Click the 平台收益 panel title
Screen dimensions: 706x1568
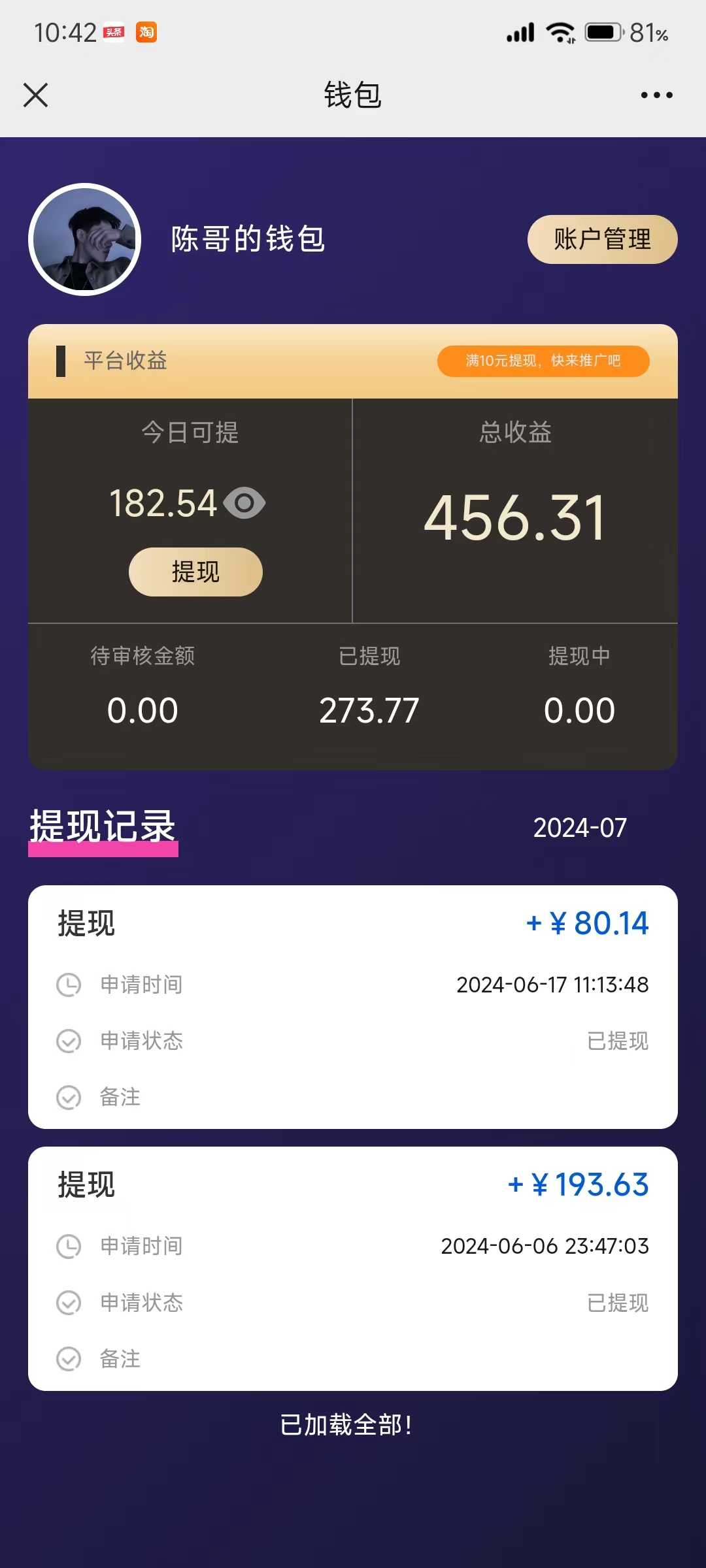tap(124, 361)
